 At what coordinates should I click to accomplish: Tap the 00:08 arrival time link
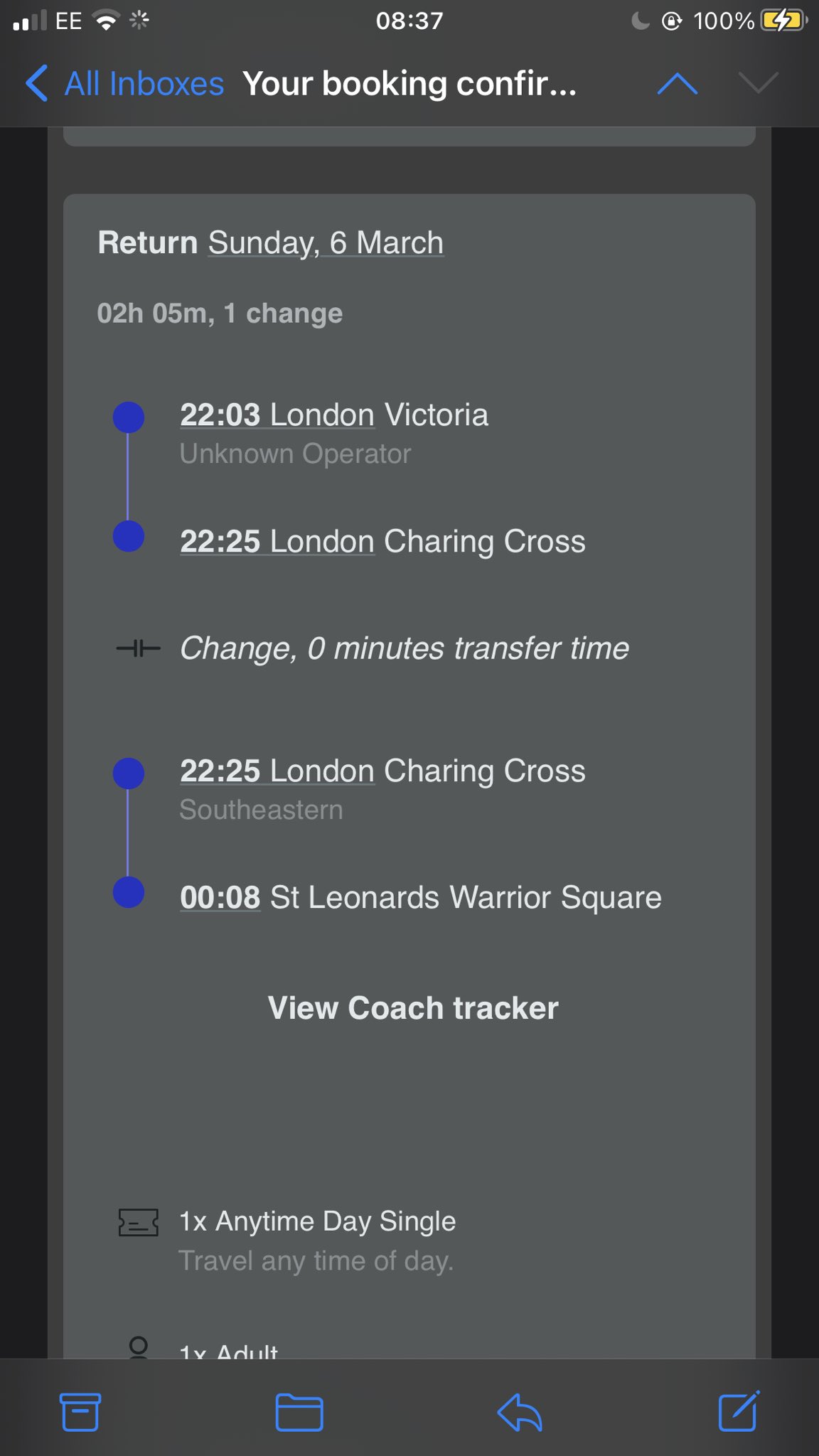(220, 897)
